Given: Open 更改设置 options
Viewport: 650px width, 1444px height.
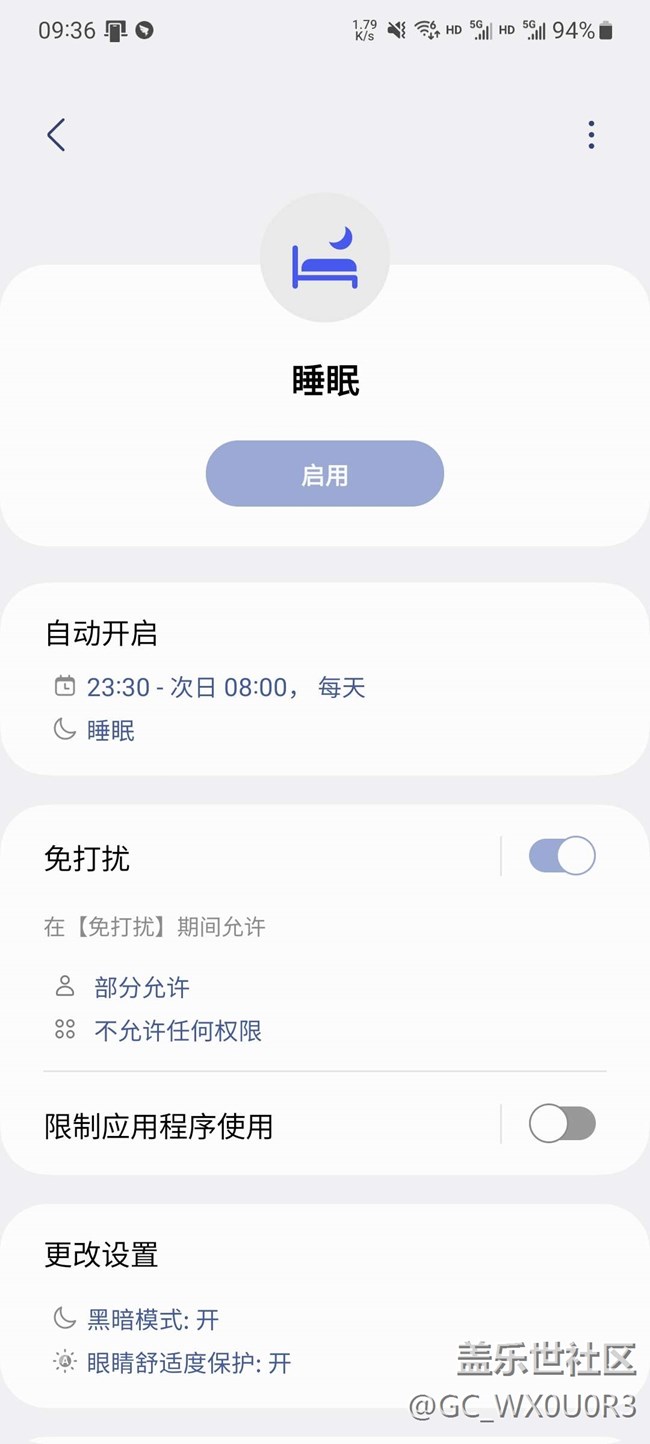Looking at the screenshot, I should [x=325, y=1306].
